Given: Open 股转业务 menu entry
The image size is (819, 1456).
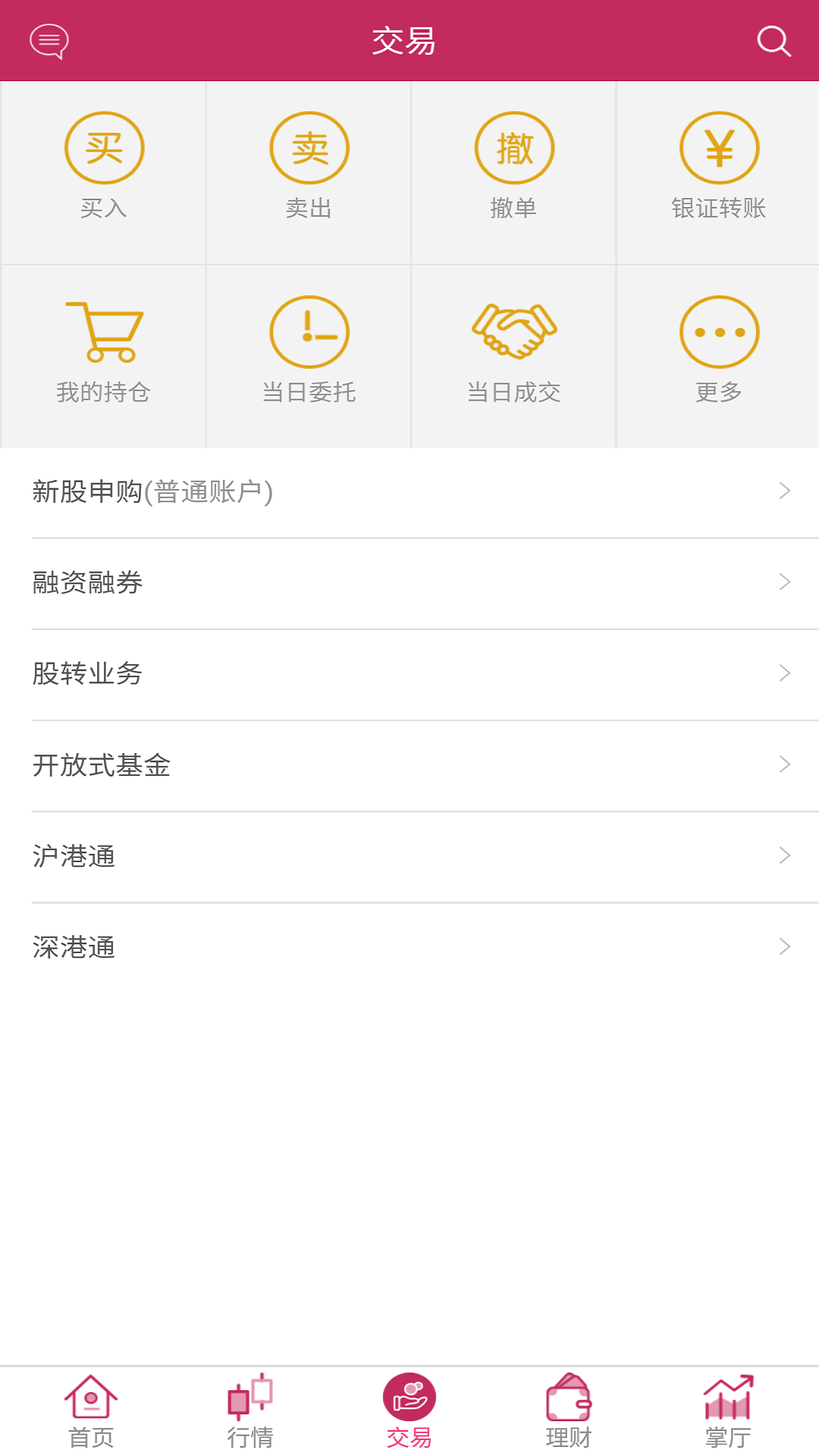Looking at the screenshot, I should pos(409,673).
